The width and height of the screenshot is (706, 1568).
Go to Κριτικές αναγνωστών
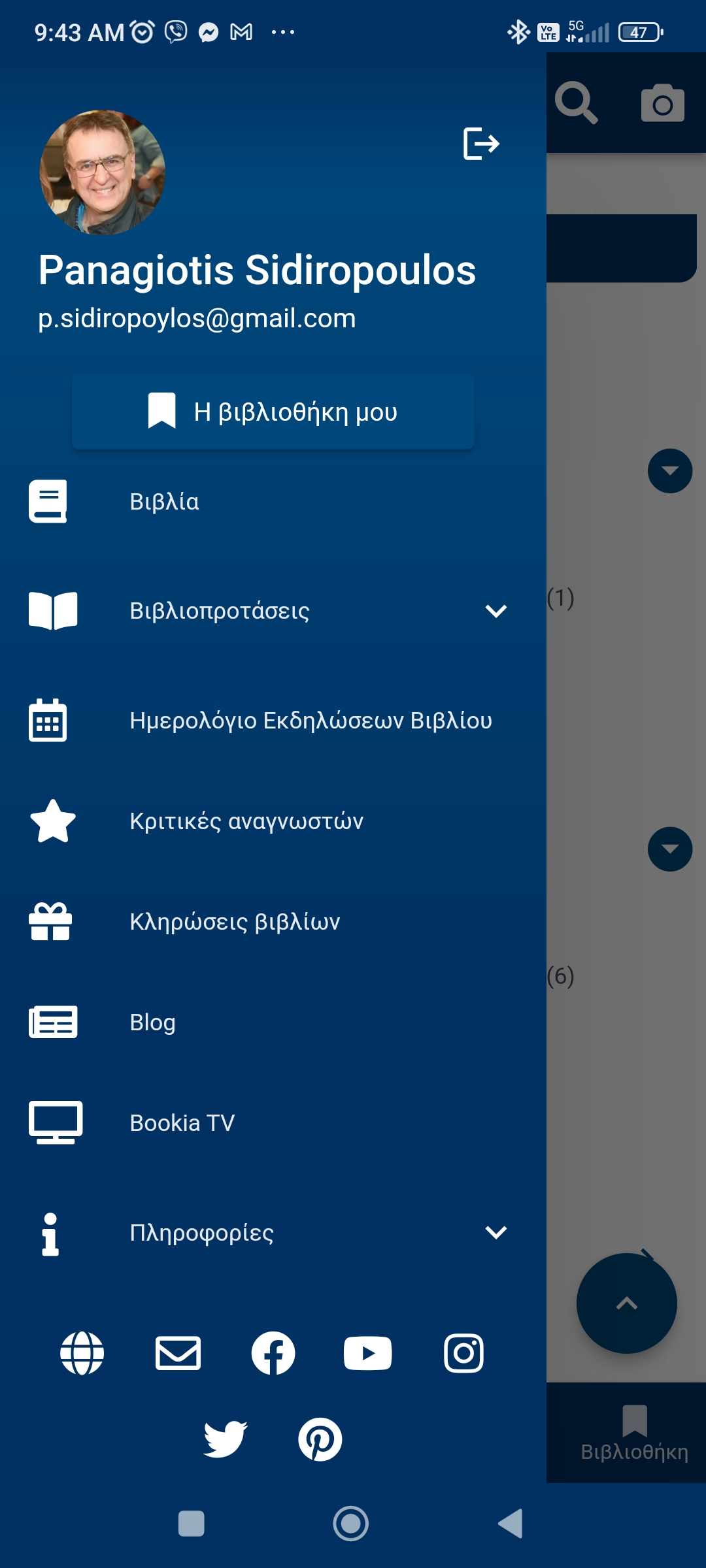pyautogui.click(x=246, y=821)
